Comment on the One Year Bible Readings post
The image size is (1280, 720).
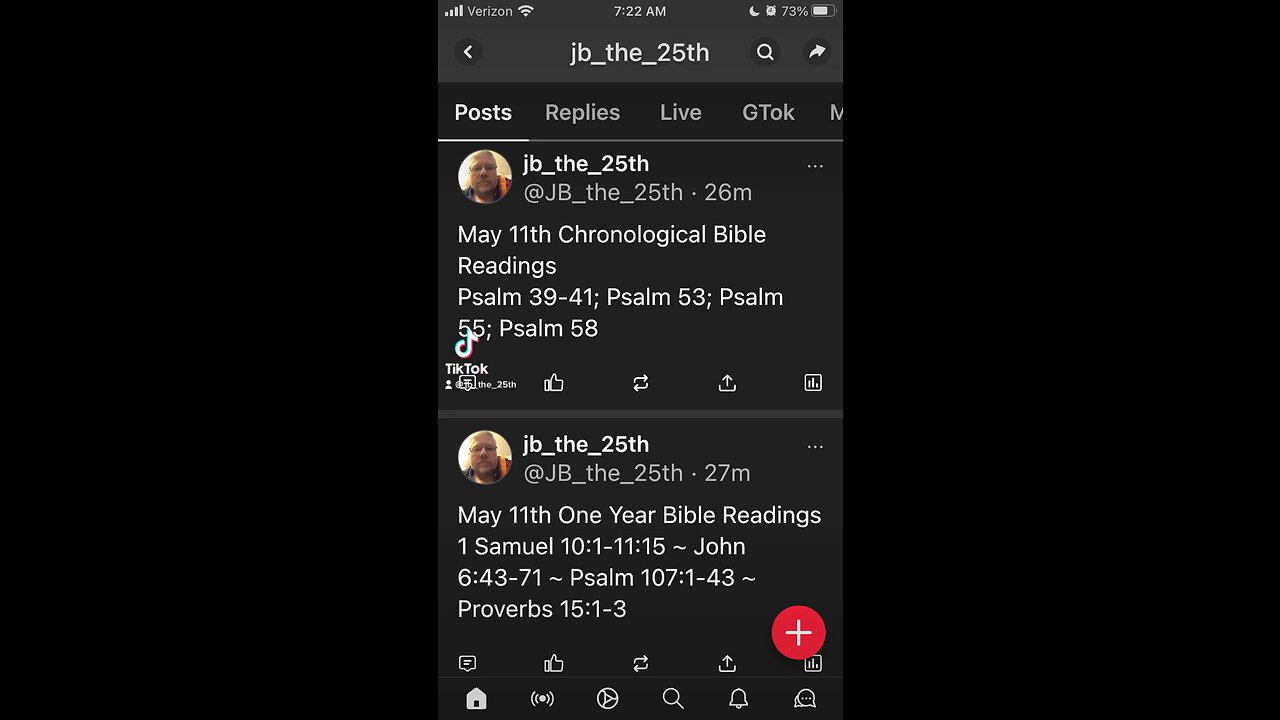(x=467, y=663)
